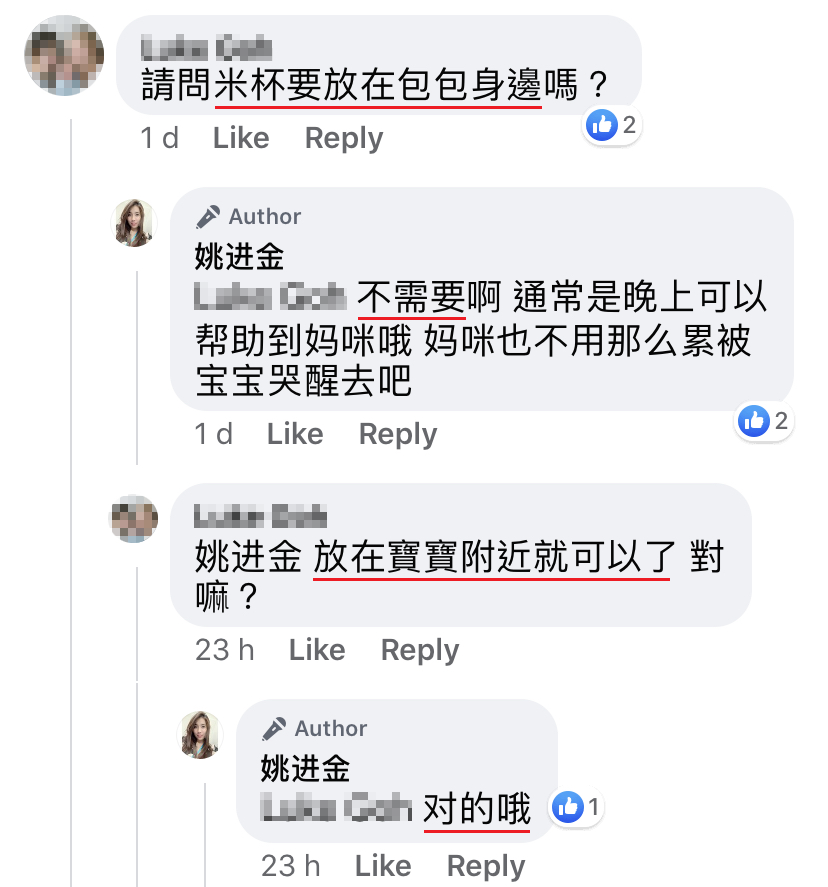Reply to the author's comment 对的哦

pyautogui.click(x=485, y=866)
